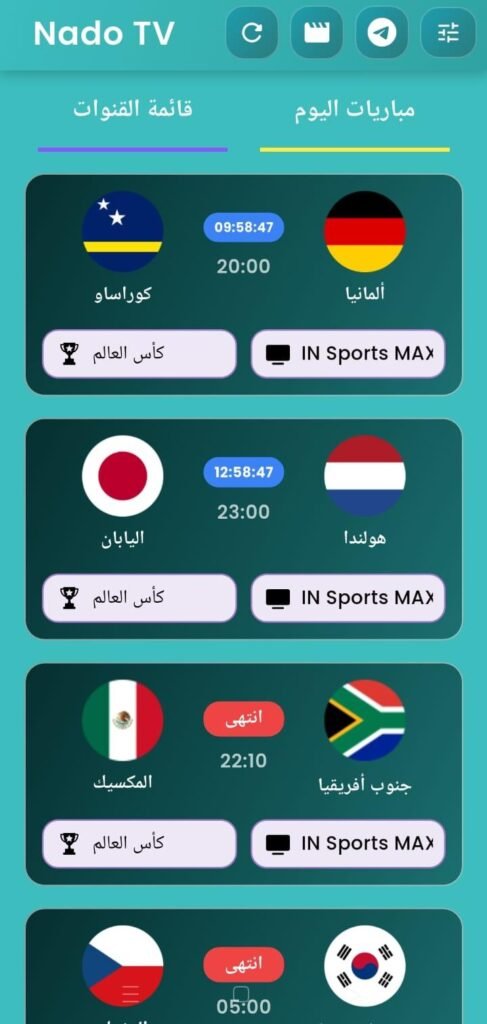Open the settings sliders icon
The width and height of the screenshot is (487, 1024).
click(448, 33)
